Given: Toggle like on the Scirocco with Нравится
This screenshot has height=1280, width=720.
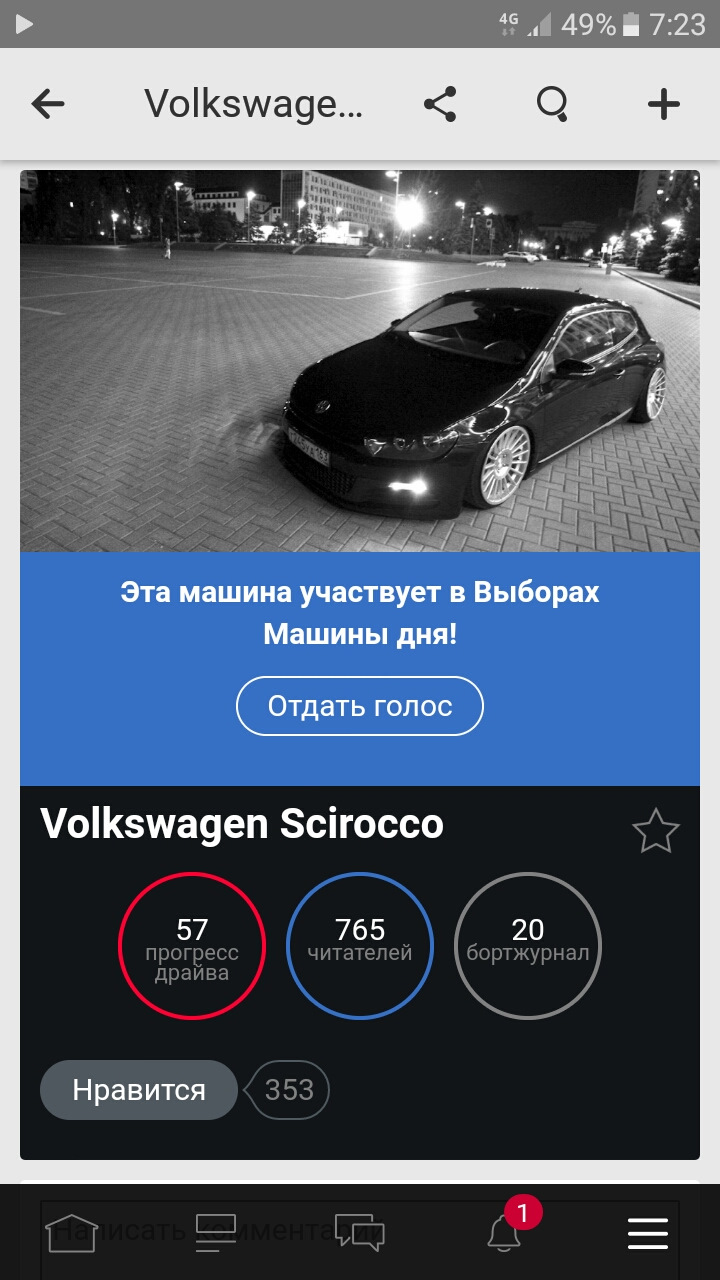Looking at the screenshot, I should tap(138, 1090).
